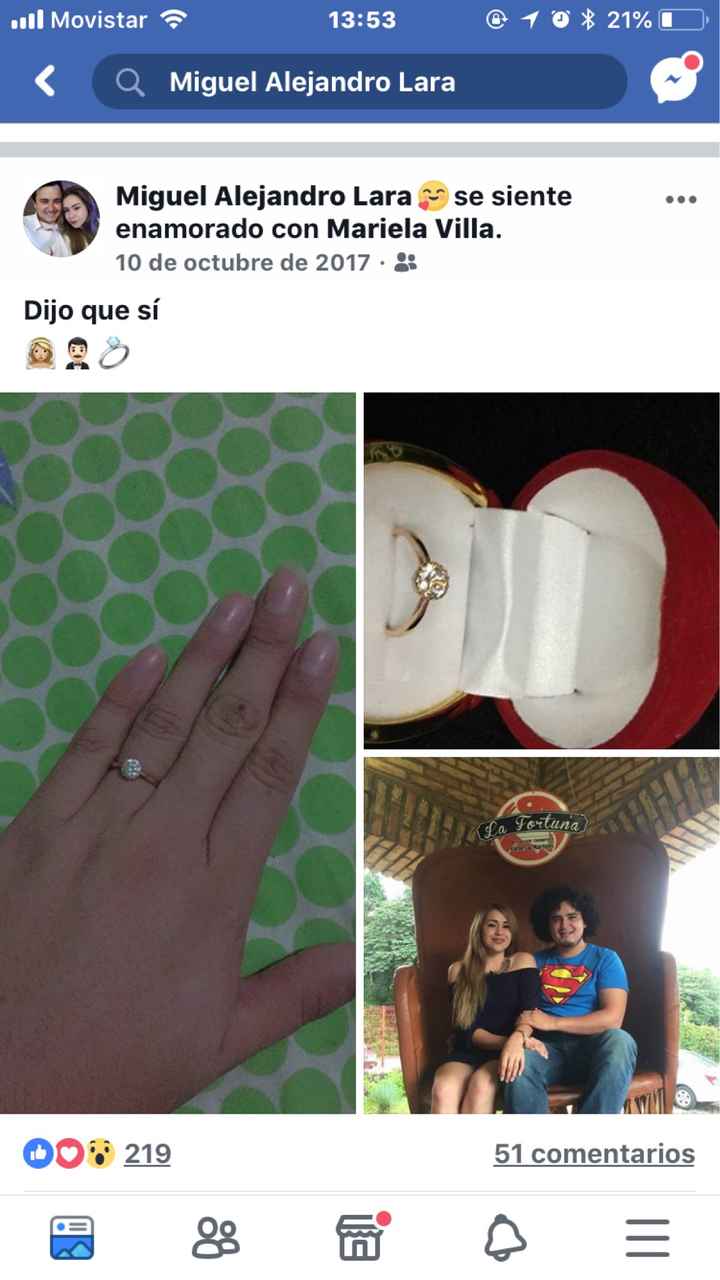Switch to the News Feed tab
720x1280 pixels.
click(72, 1238)
